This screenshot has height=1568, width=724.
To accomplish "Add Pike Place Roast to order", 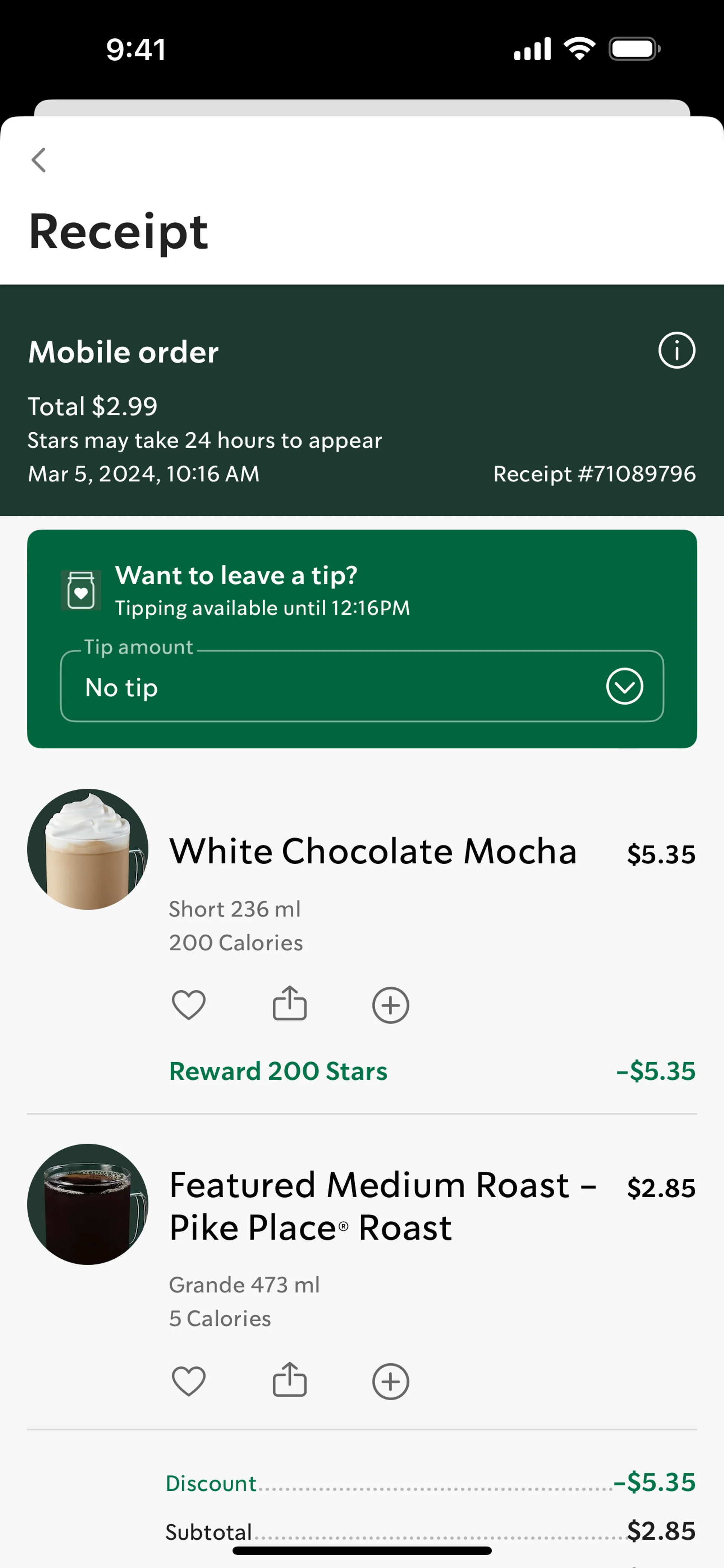I will pyautogui.click(x=390, y=1381).
